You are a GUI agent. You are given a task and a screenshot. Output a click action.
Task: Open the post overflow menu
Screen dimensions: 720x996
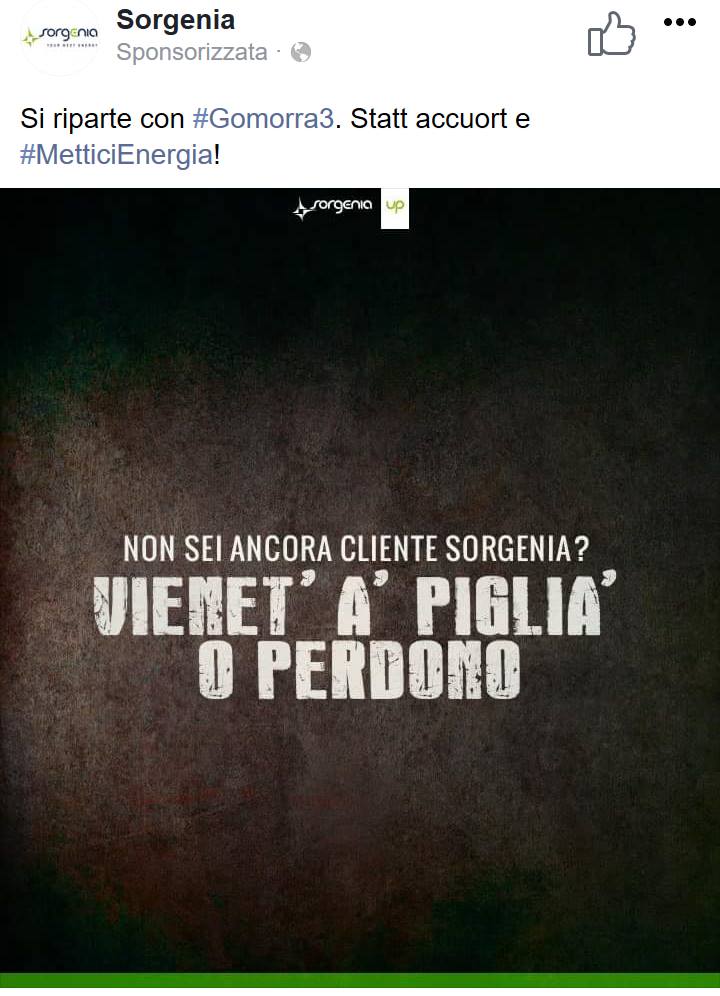(679, 22)
